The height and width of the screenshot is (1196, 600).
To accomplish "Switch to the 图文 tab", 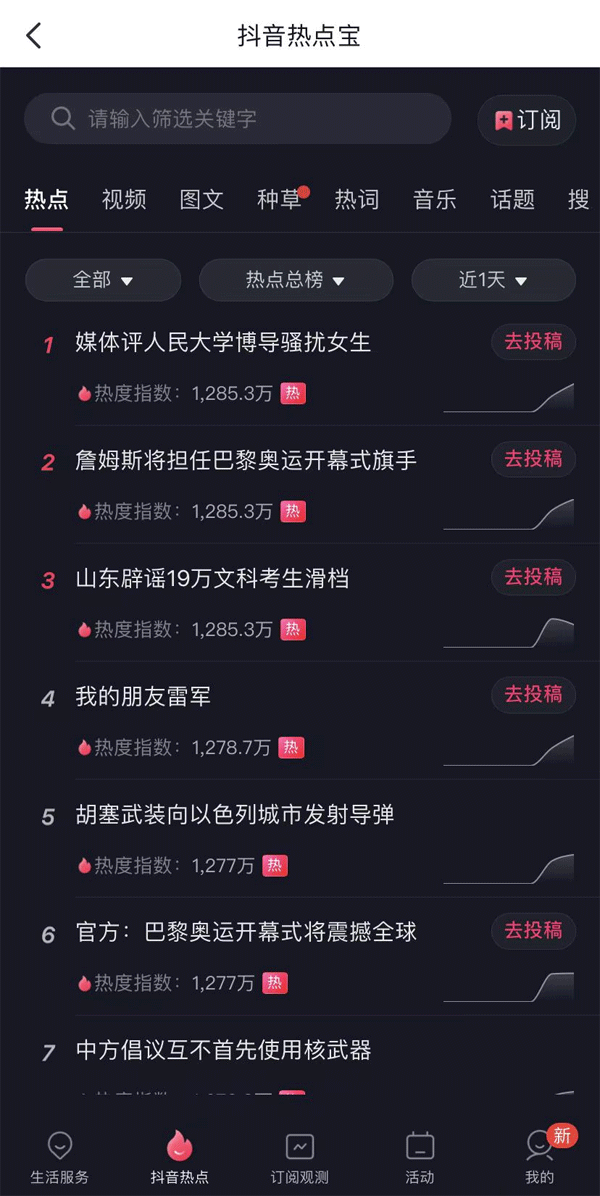I will point(202,200).
